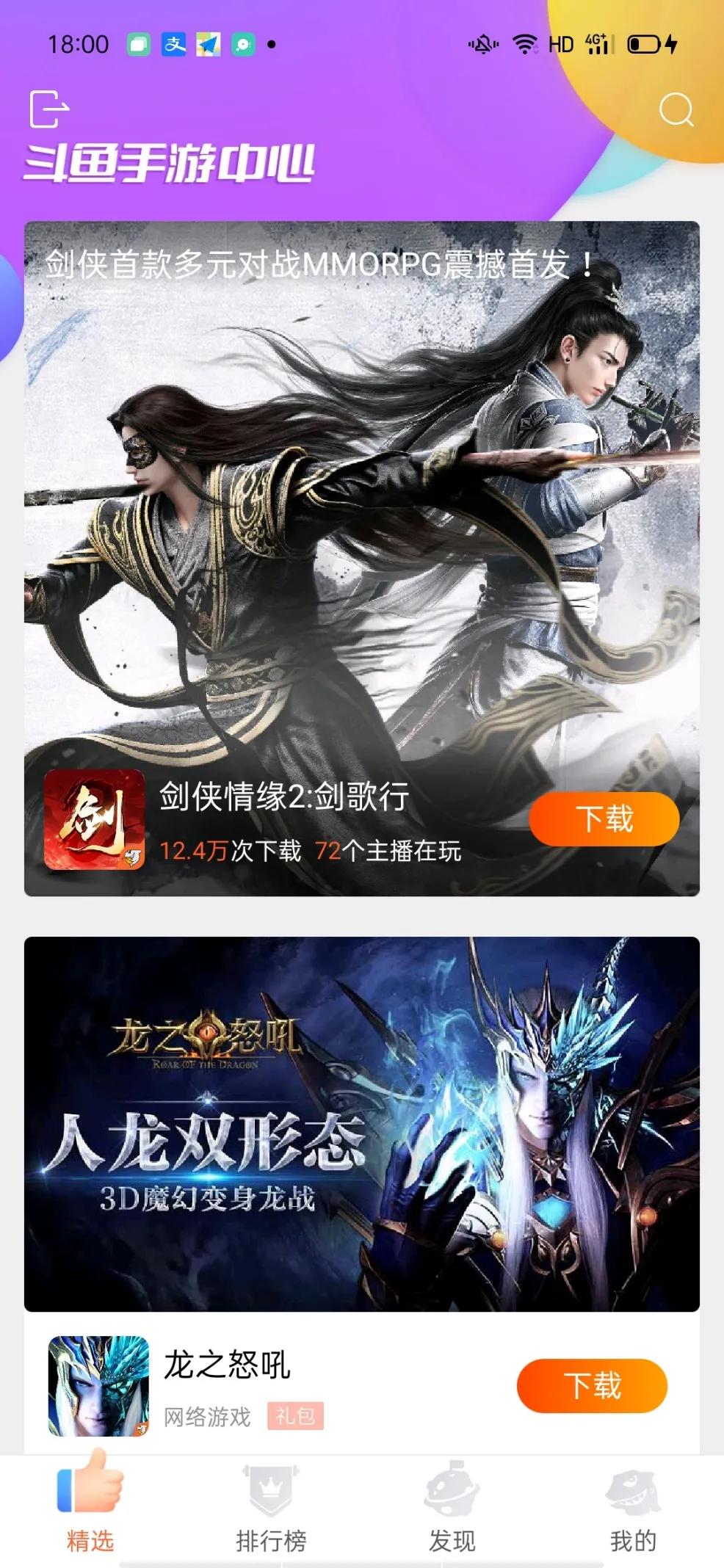Open the 剑侠情缘2:剑歌行 featured banner
Image resolution: width=724 pixels, height=1568 pixels.
pyautogui.click(x=361, y=499)
